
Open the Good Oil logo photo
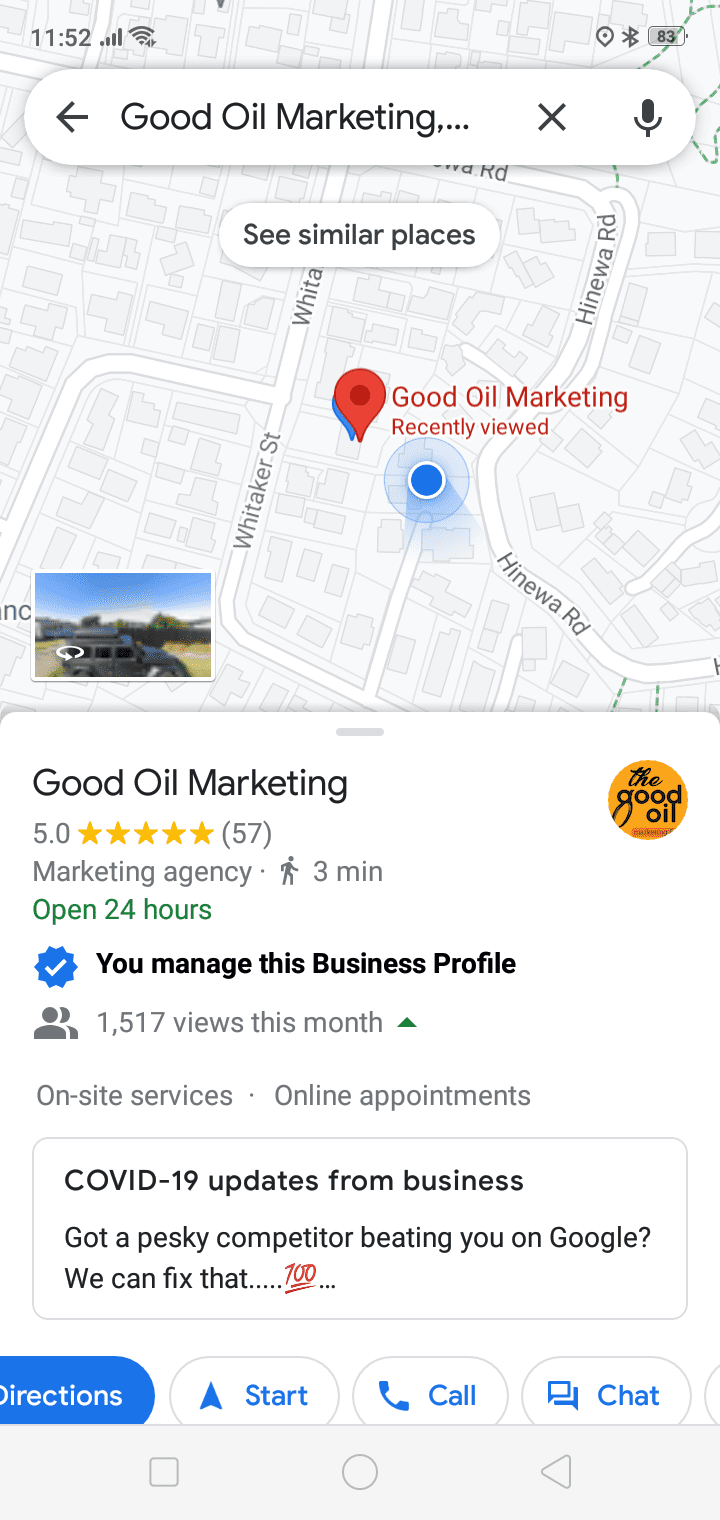tap(648, 800)
